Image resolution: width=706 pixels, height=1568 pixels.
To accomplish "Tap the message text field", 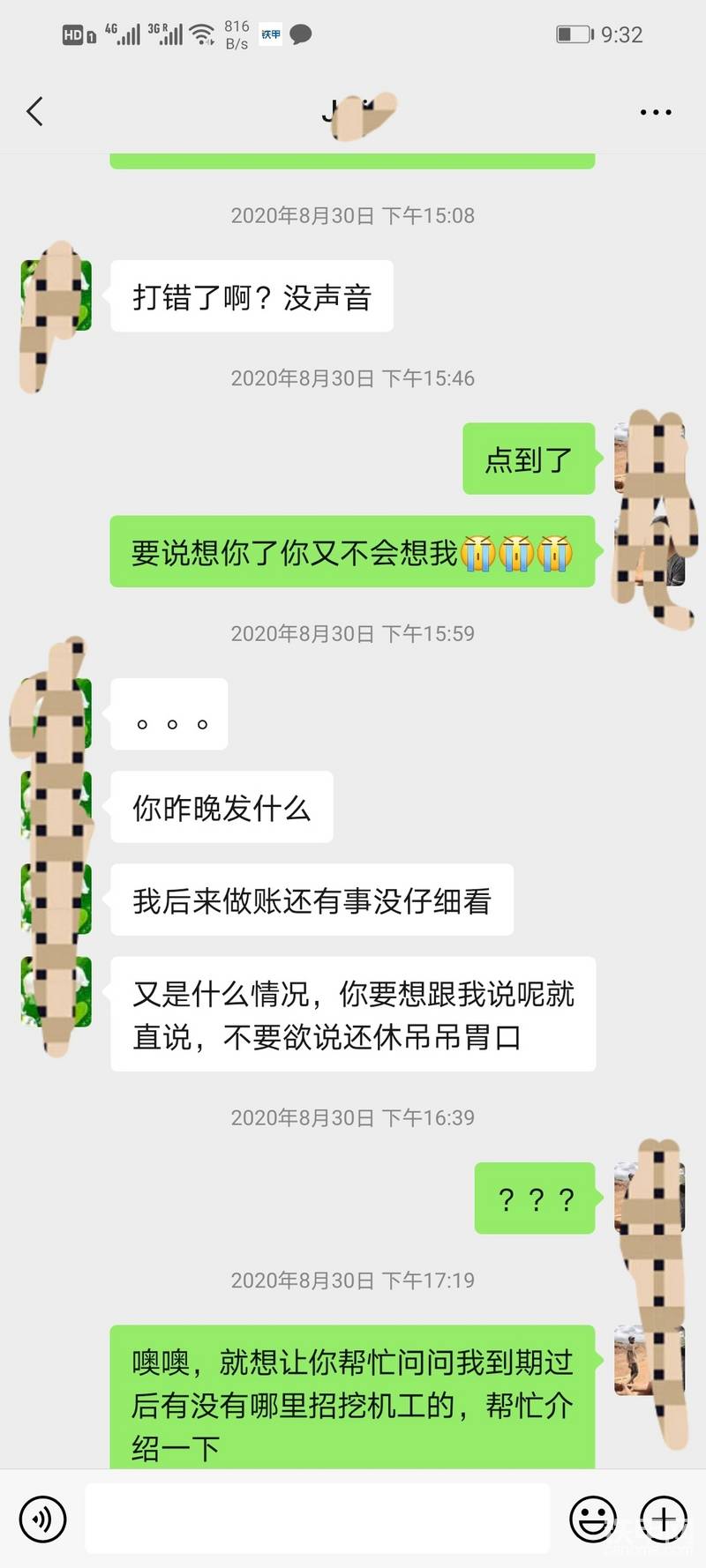I will 318,1519.
